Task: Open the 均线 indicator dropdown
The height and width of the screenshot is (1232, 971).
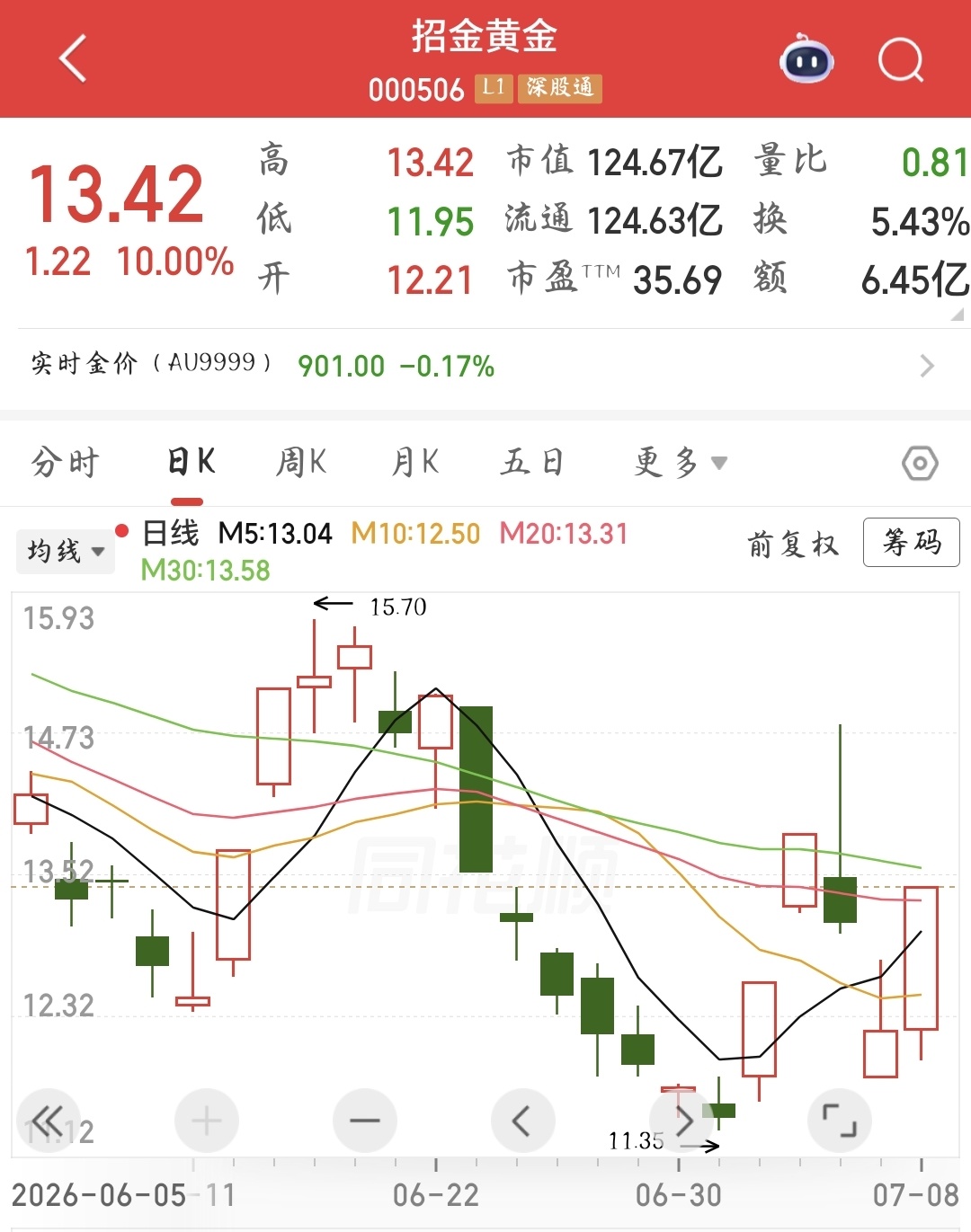Action: (66, 551)
